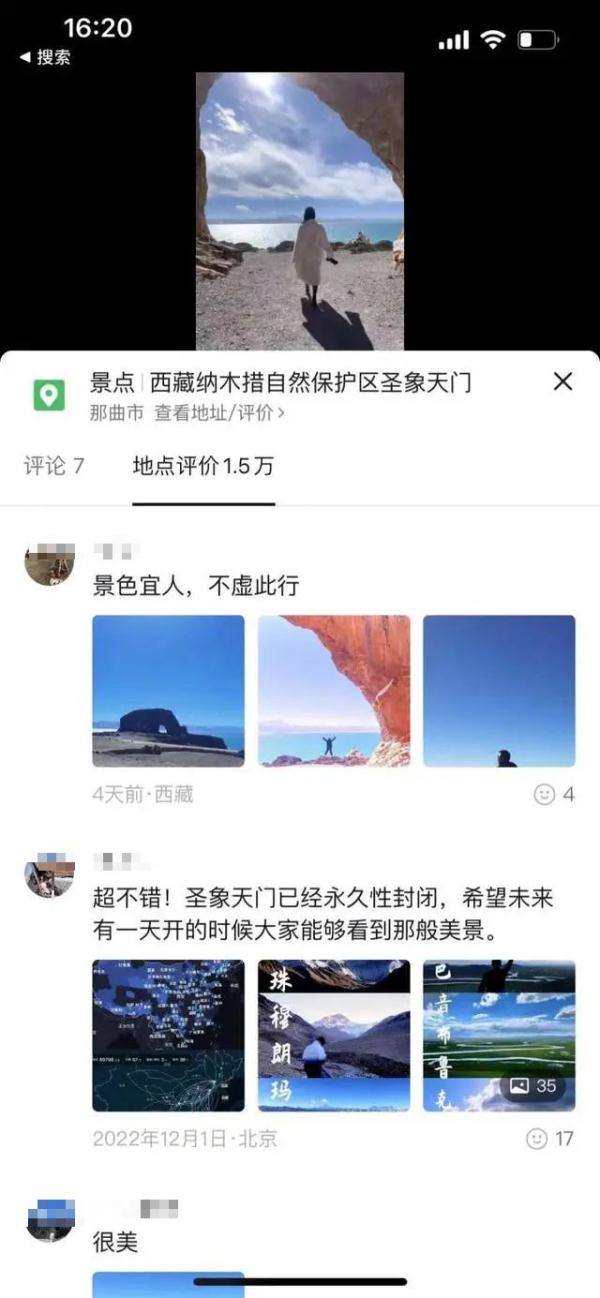Viewport: 600px width, 1298px height.
Task: Open avatar of the 很美 reviewer
Action: pos(49,1220)
